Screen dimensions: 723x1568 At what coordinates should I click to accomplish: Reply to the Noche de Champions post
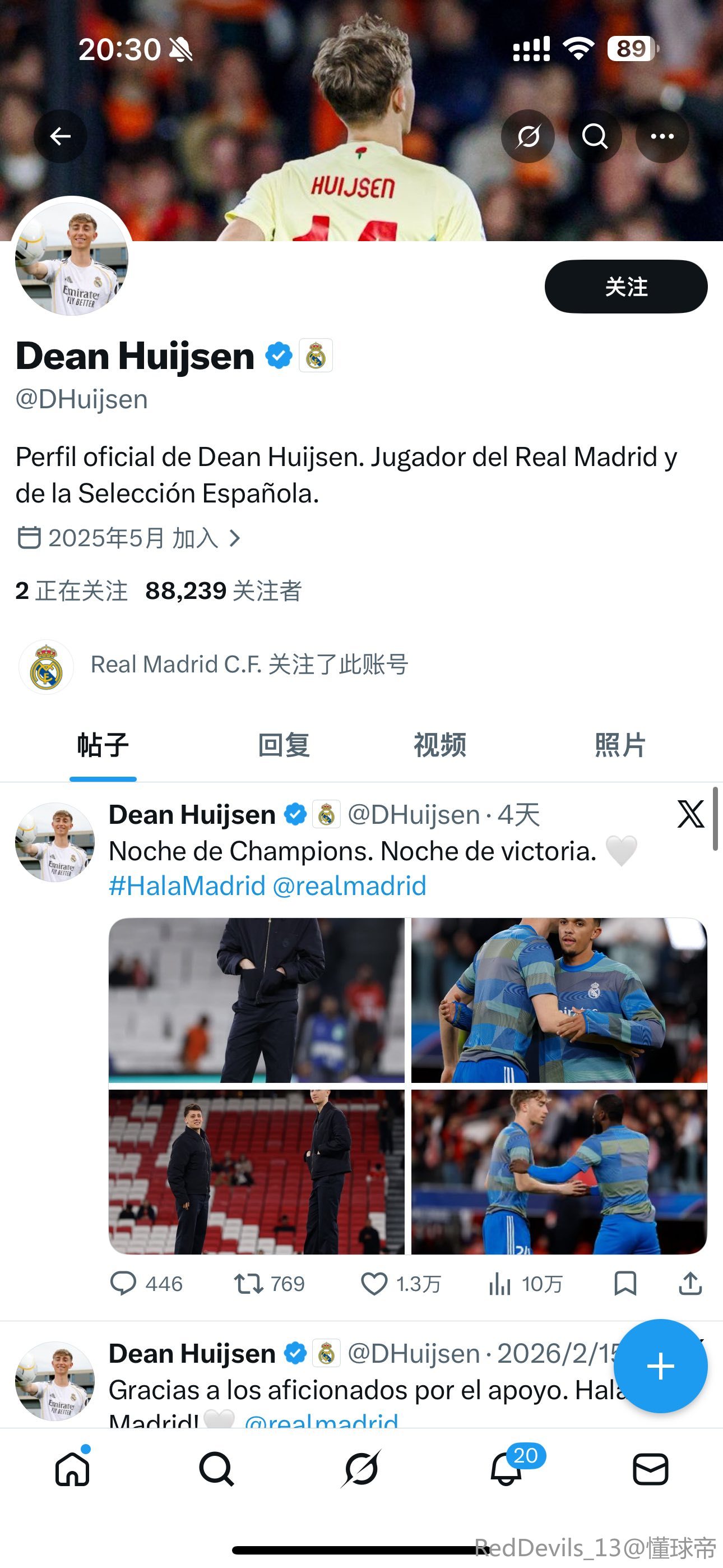click(123, 1283)
